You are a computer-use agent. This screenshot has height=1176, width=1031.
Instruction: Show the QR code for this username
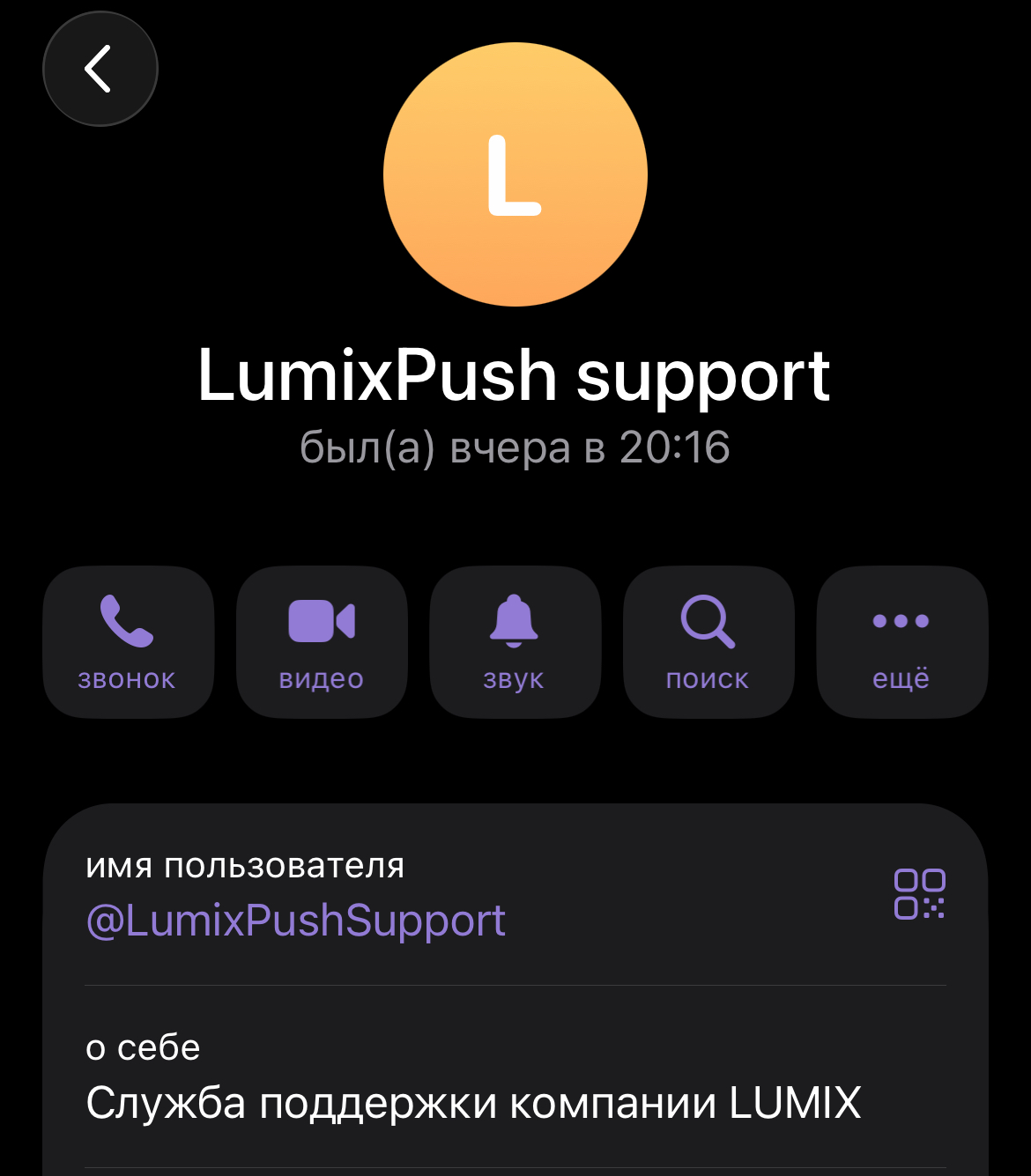click(919, 894)
